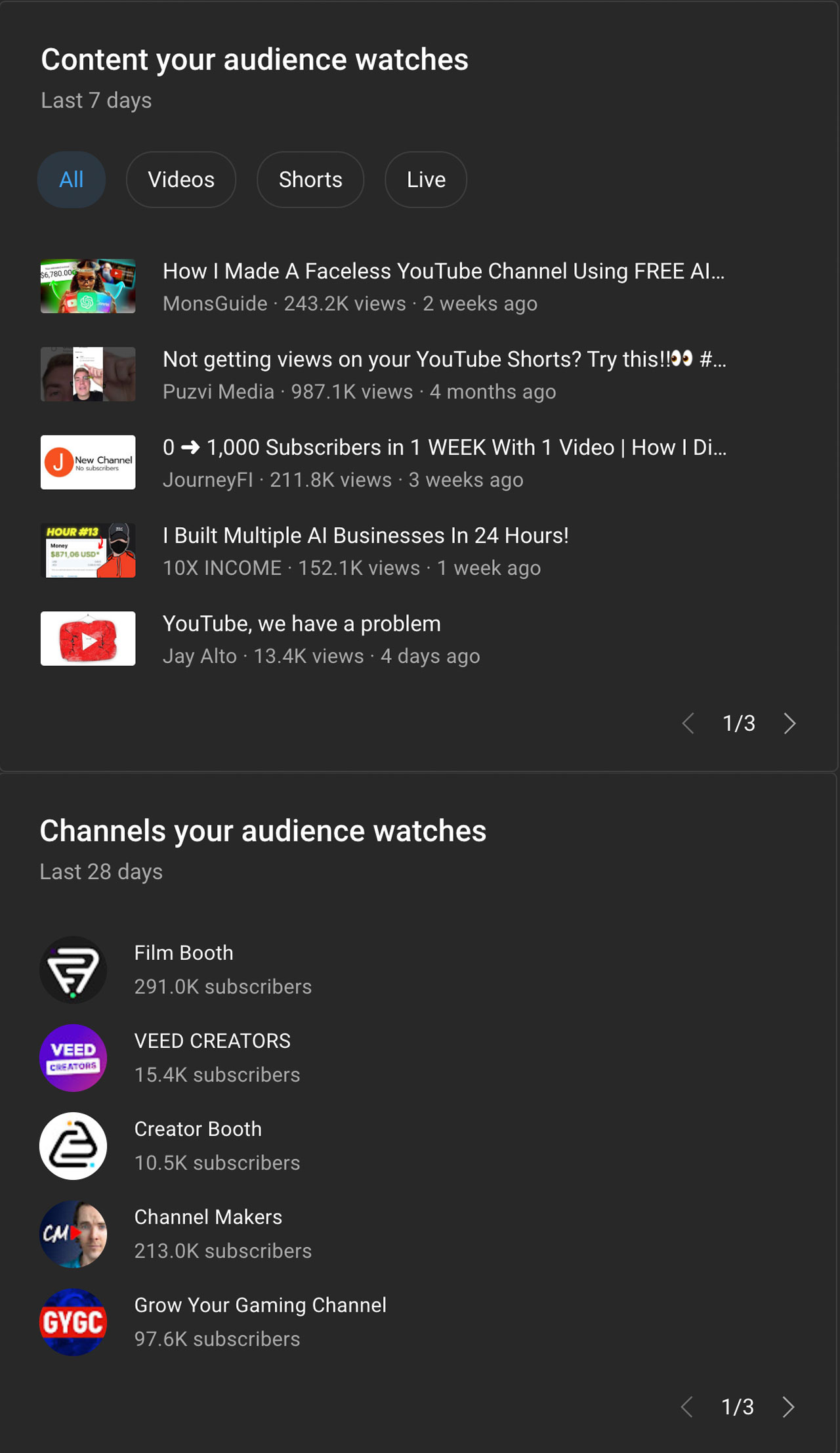The width and height of the screenshot is (840, 1453).
Task: Open Jay Alto's "YouTube, we have a problem"
Action: [x=301, y=624]
